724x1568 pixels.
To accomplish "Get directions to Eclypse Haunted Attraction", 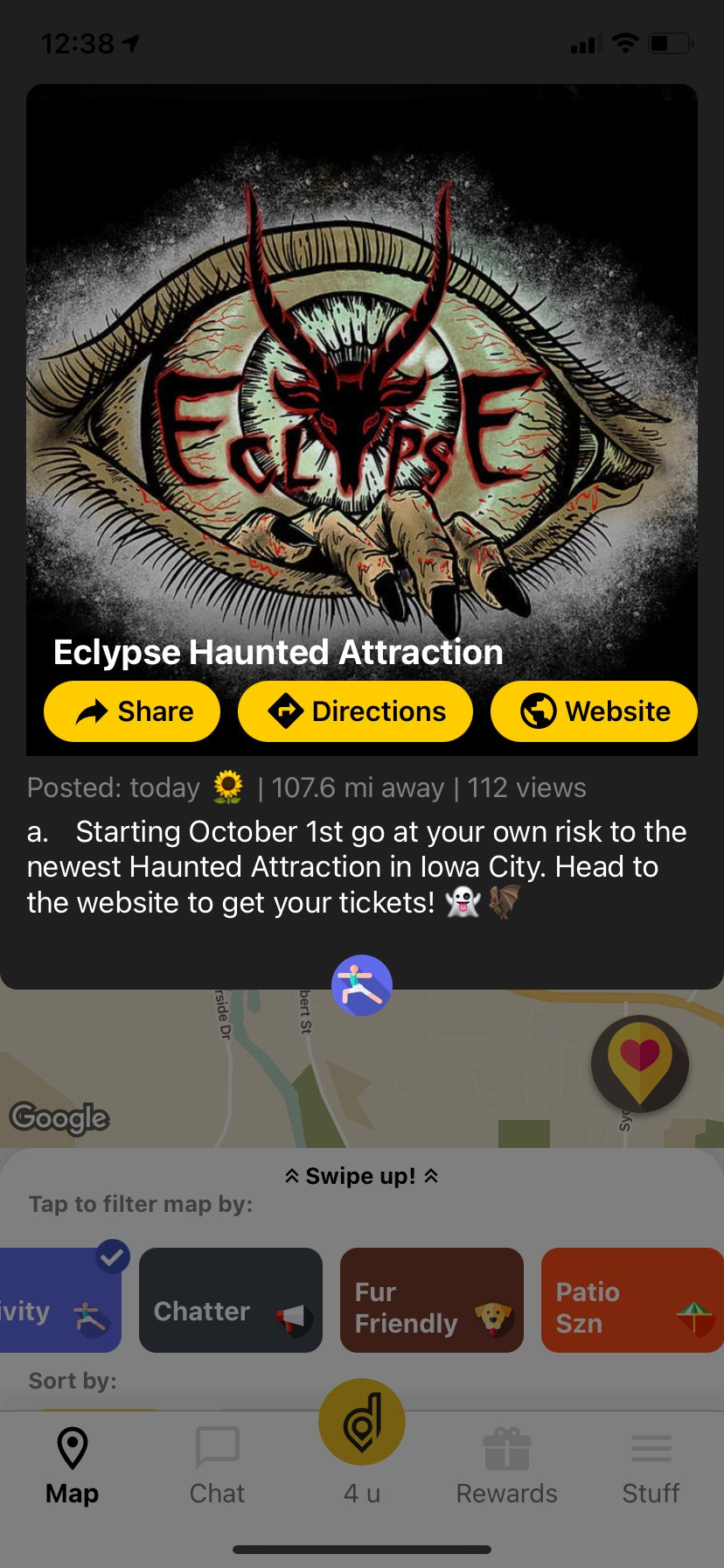I will coord(355,711).
